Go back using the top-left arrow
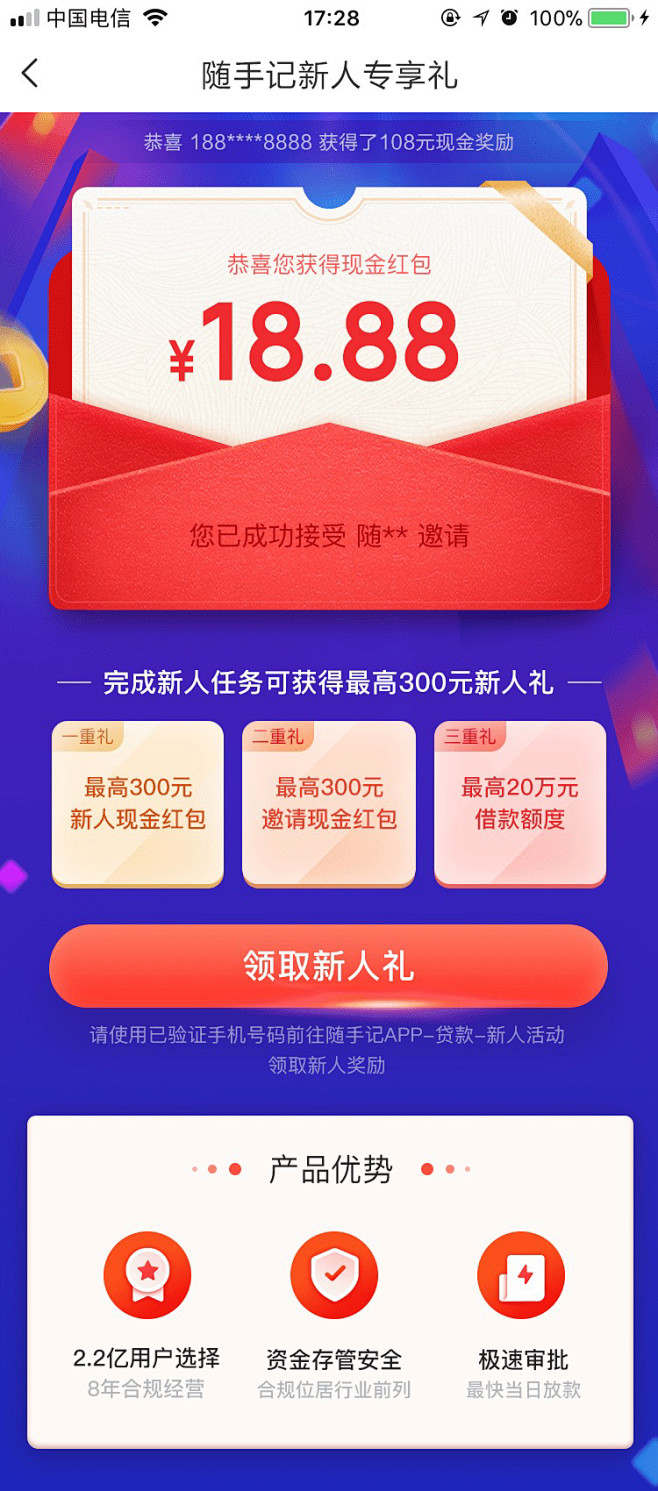 point(30,73)
